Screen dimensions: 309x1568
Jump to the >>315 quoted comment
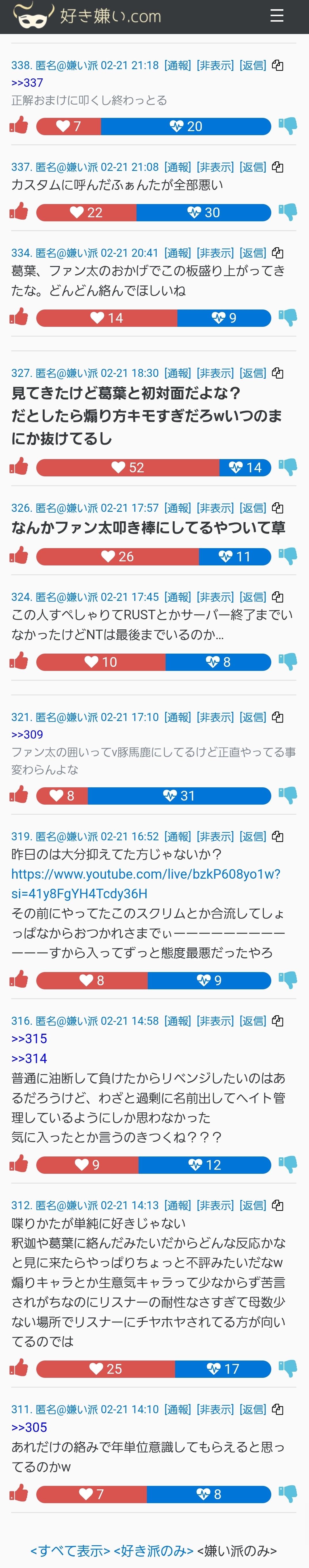tap(29, 1038)
